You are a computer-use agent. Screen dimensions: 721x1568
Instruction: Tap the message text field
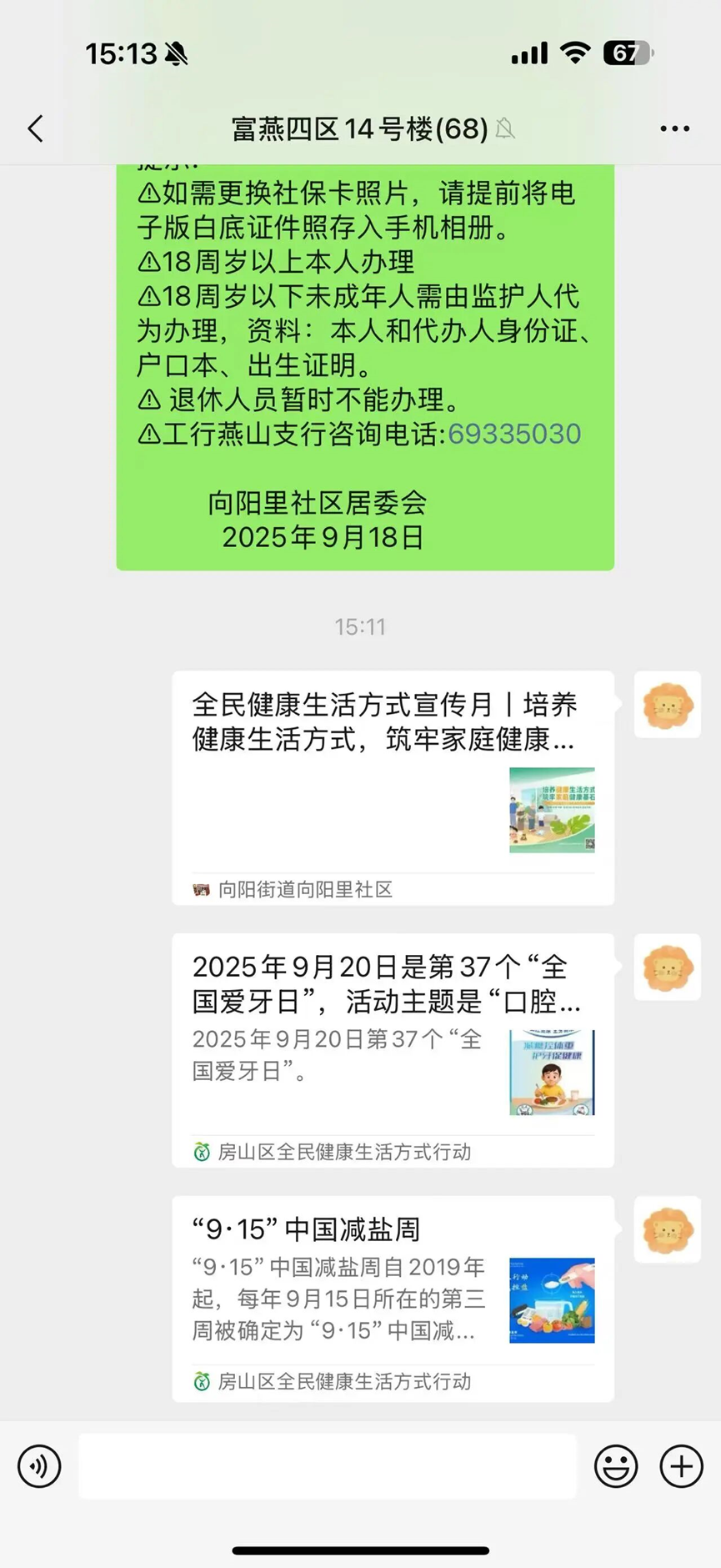(327, 1466)
